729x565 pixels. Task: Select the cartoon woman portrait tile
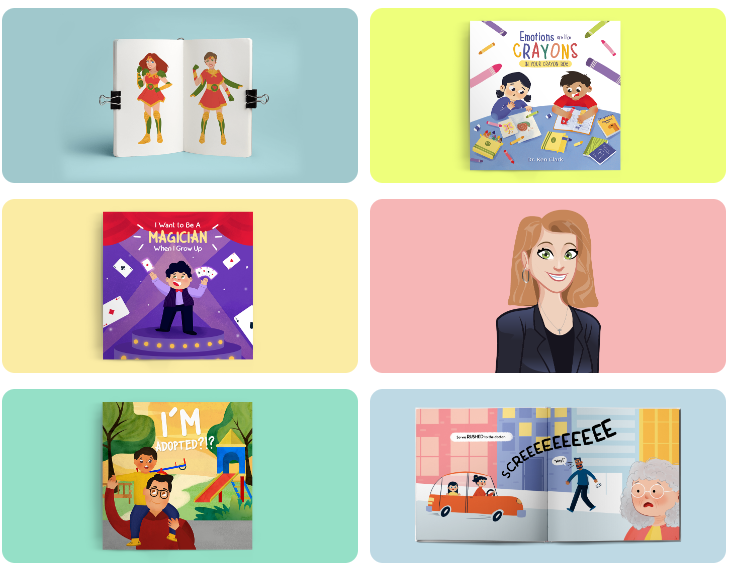click(x=548, y=287)
